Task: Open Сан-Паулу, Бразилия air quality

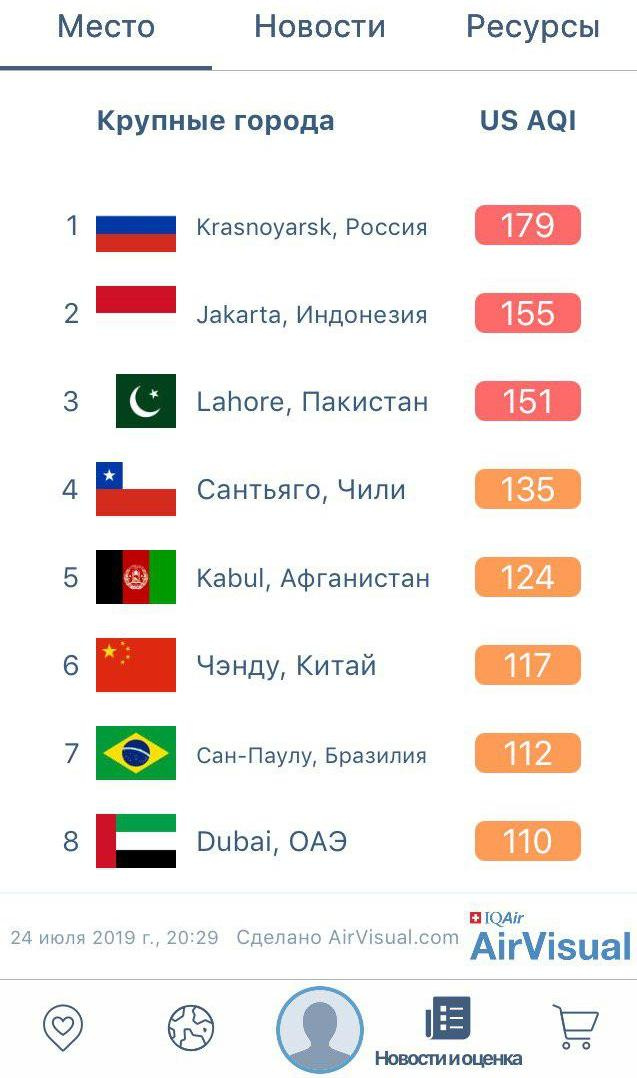Action: pyautogui.click(x=311, y=755)
